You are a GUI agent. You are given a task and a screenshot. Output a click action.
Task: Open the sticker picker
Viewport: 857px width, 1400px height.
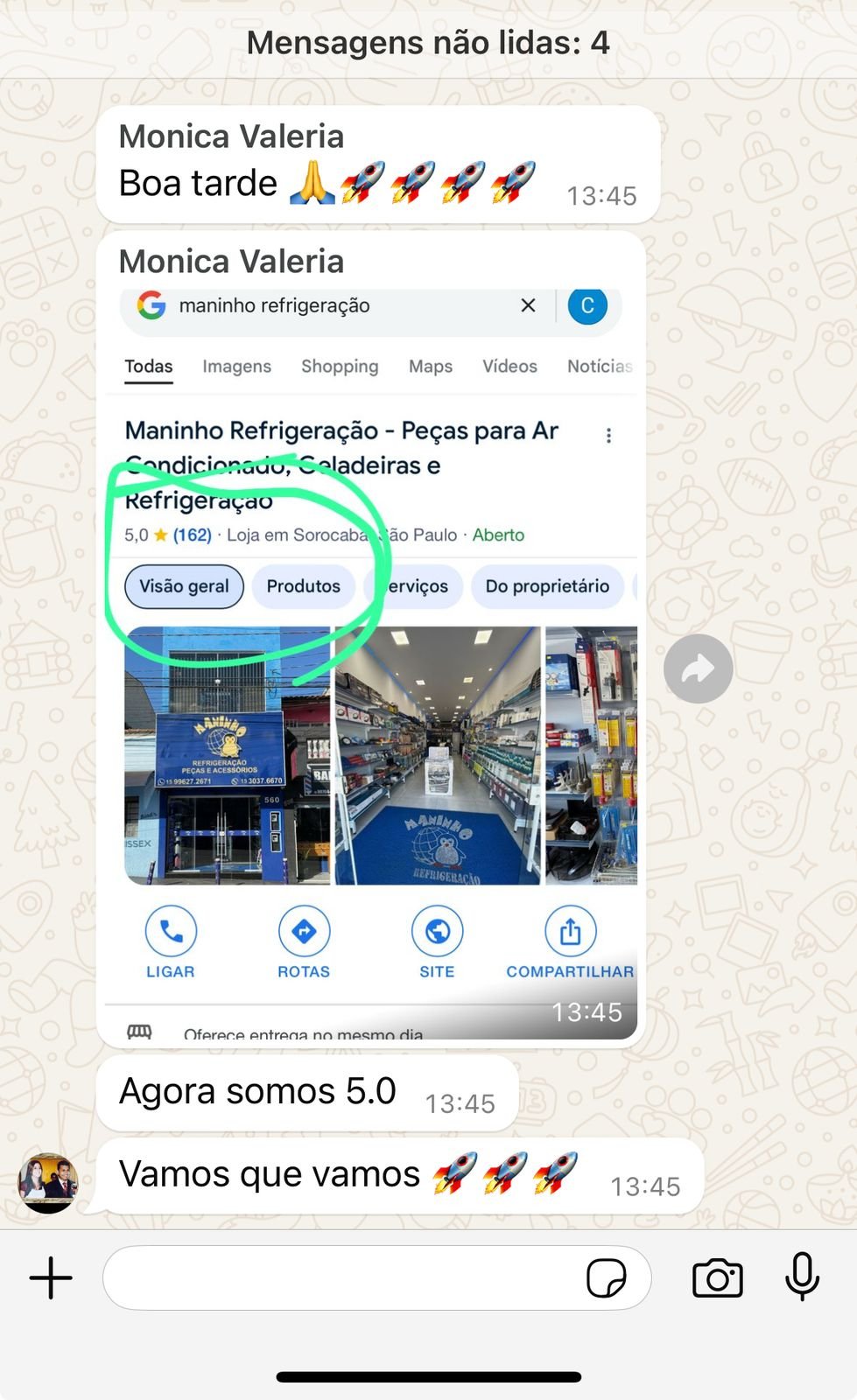tap(606, 1278)
